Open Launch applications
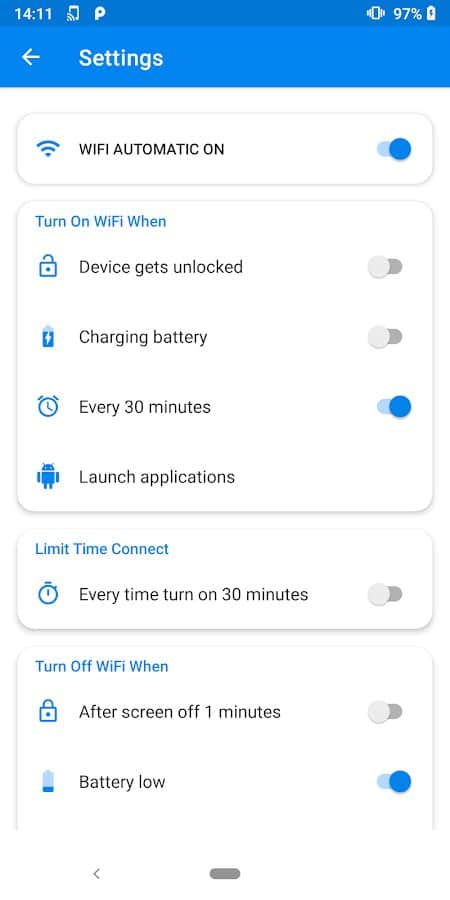Screen dimensions: 450x900 tap(225, 477)
